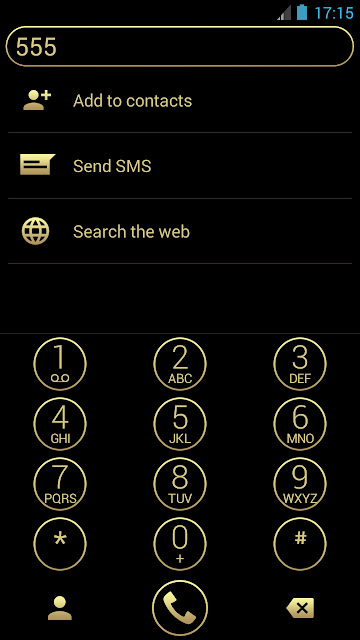Tap the 5 JKL key
The image size is (360, 640).
pyautogui.click(x=180, y=424)
